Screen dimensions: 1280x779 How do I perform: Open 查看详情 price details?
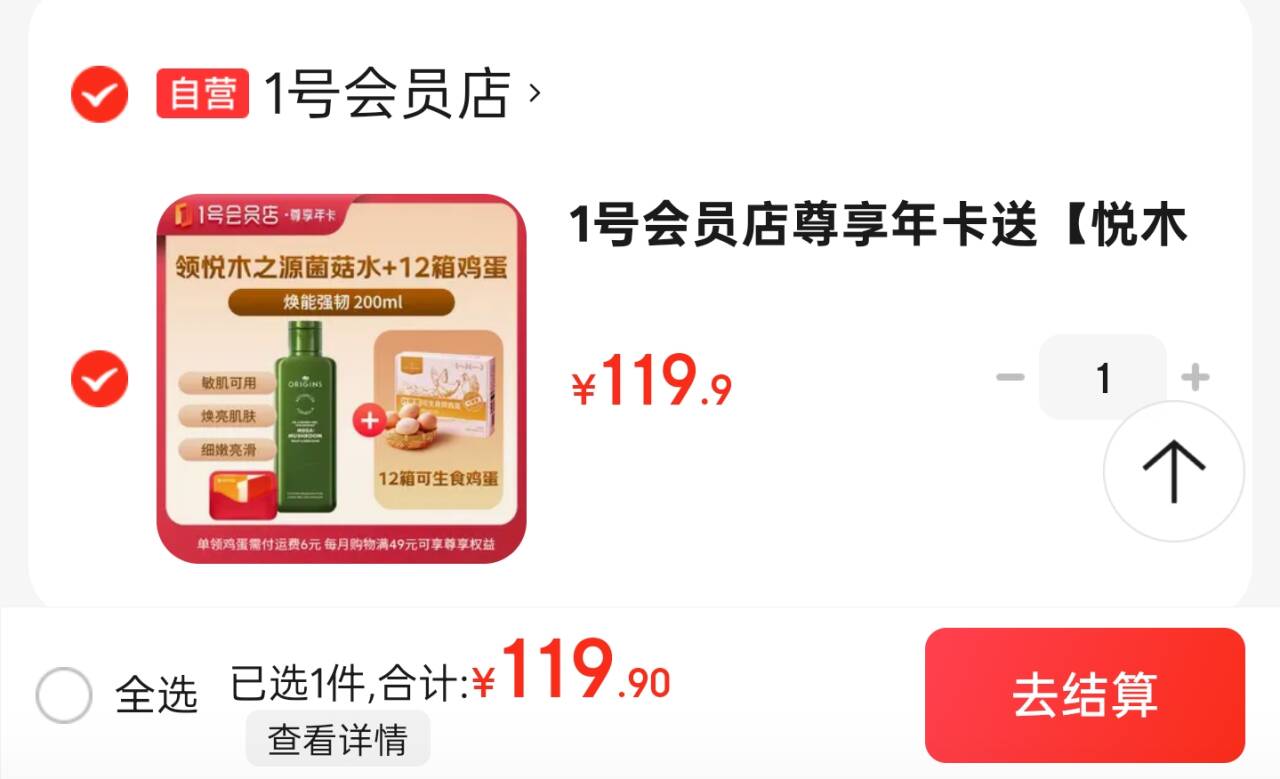click(337, 740)
